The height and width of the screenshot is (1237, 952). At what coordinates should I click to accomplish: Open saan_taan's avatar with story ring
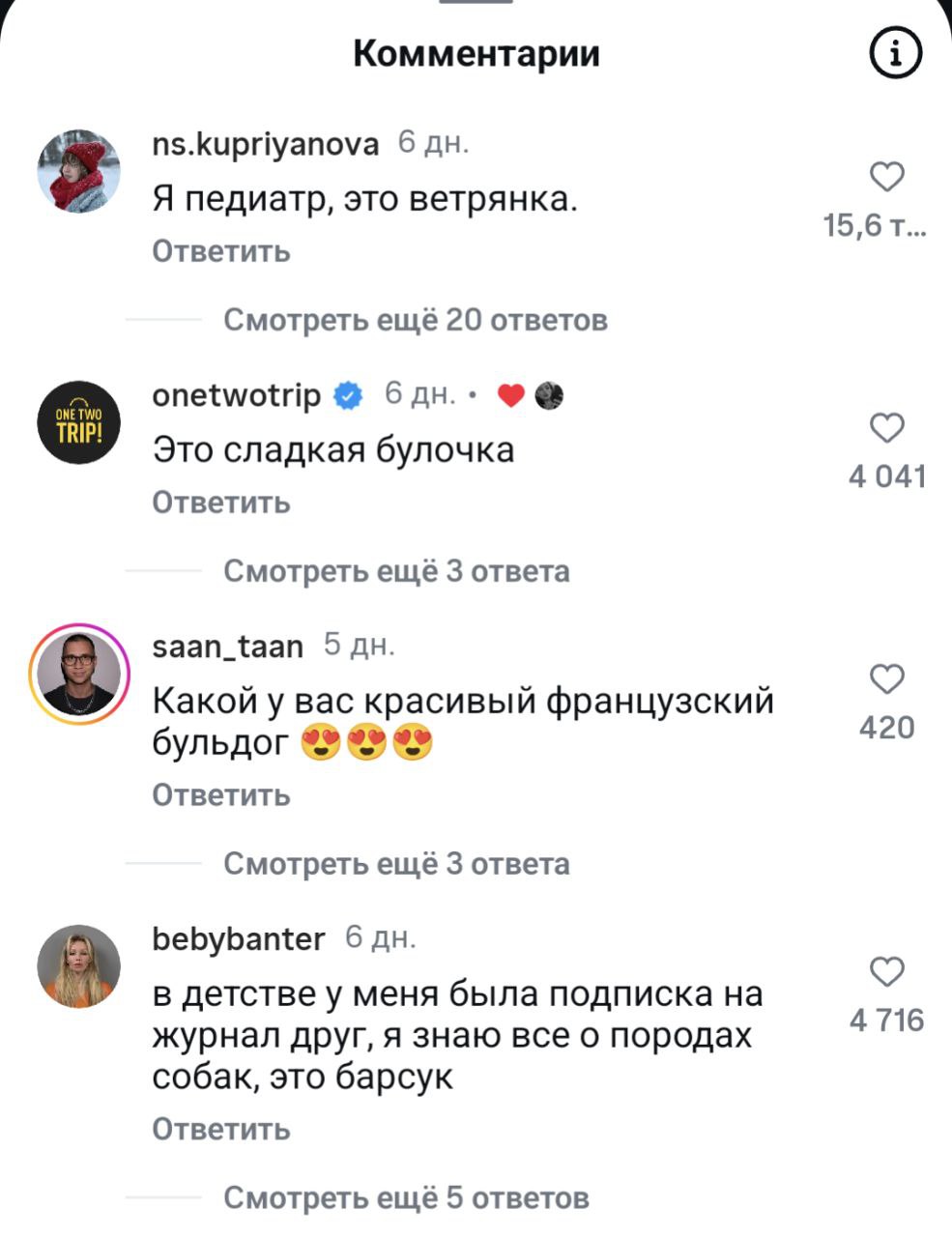point(78,674)
